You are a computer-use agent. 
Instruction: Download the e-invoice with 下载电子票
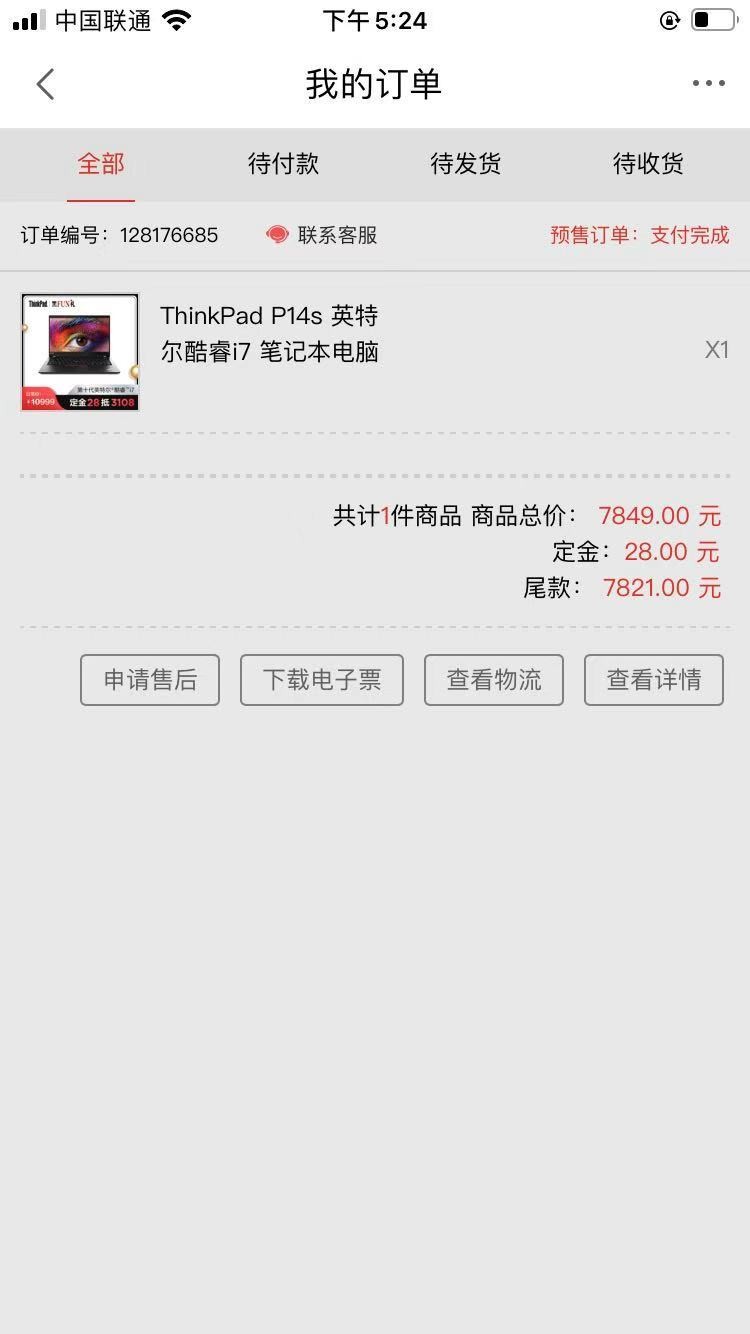322,680
